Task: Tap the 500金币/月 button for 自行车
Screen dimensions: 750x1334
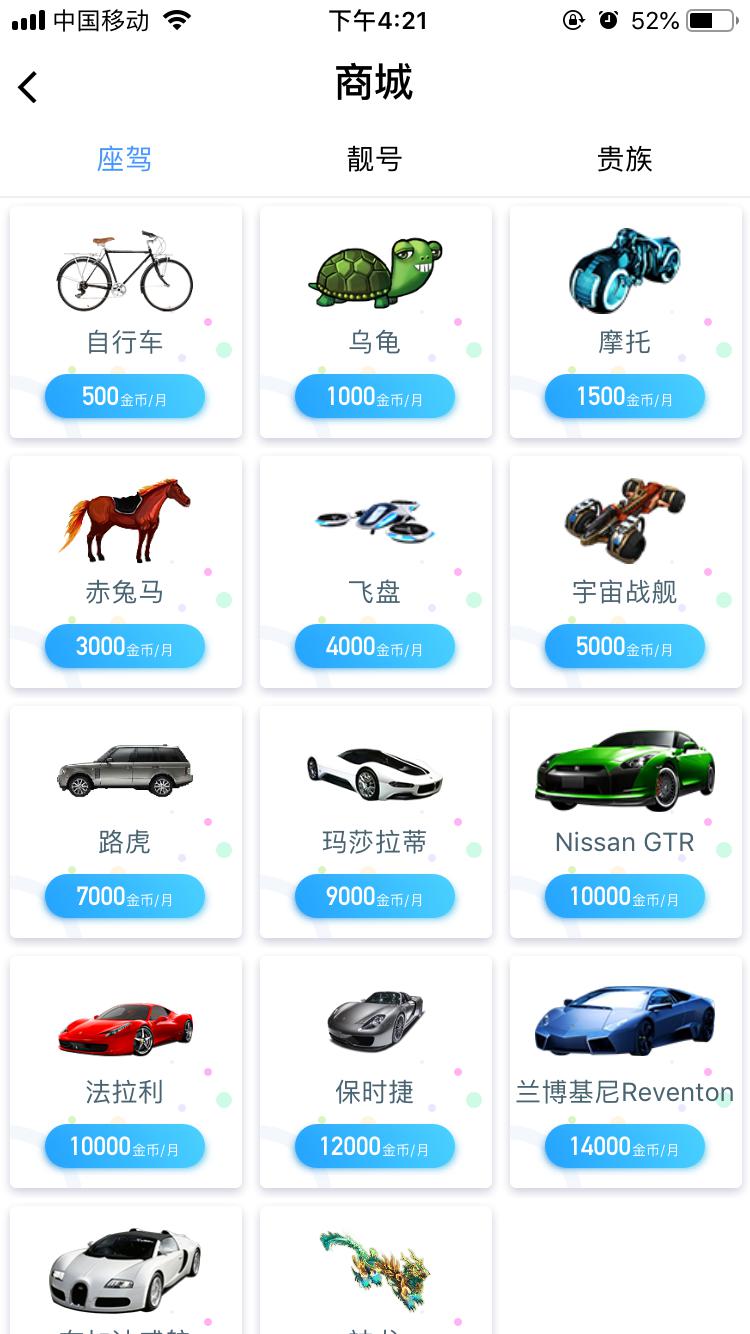Action: pyautogui.click(x=125, y=397)
